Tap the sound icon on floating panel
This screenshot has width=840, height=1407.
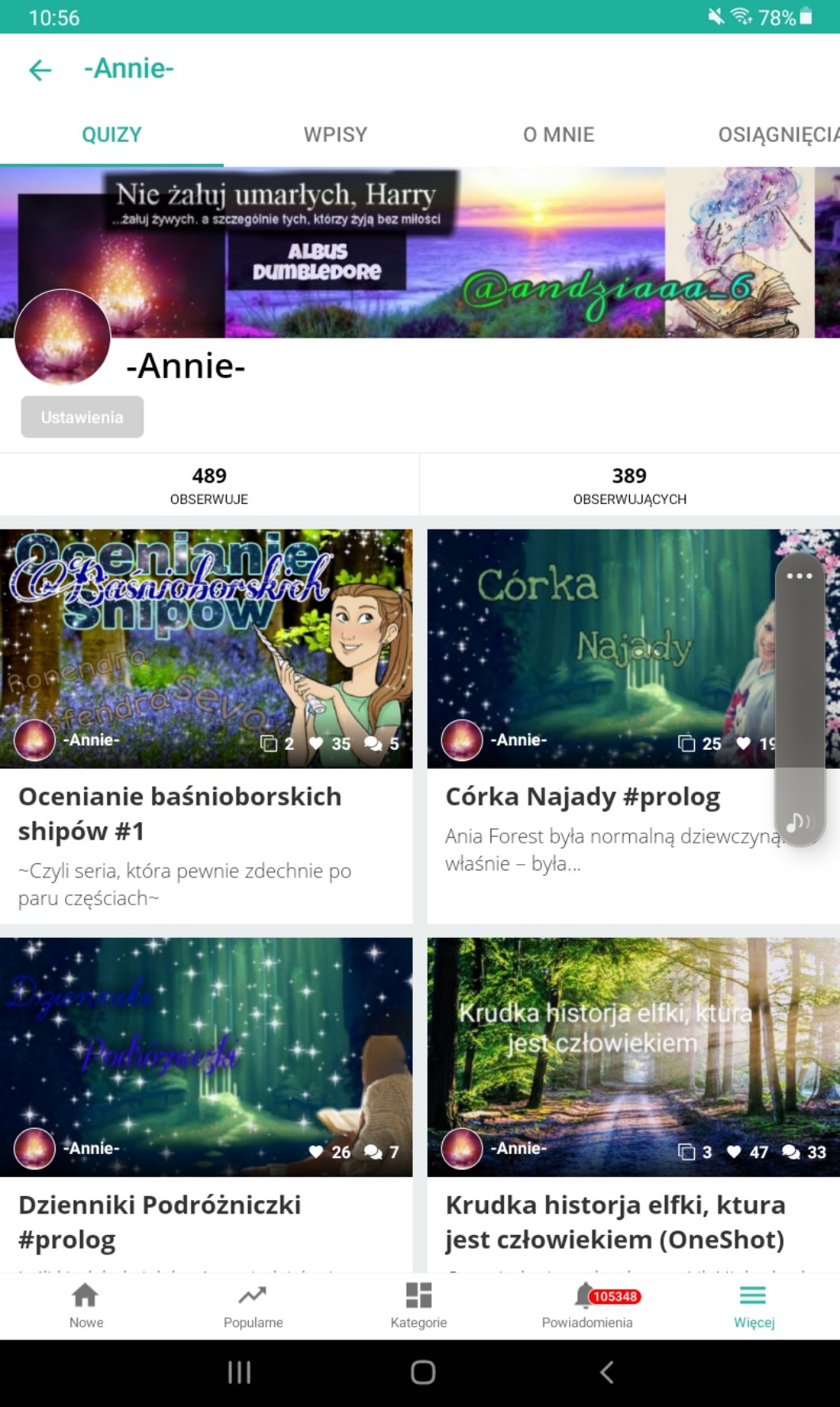[x=797, y=822]
